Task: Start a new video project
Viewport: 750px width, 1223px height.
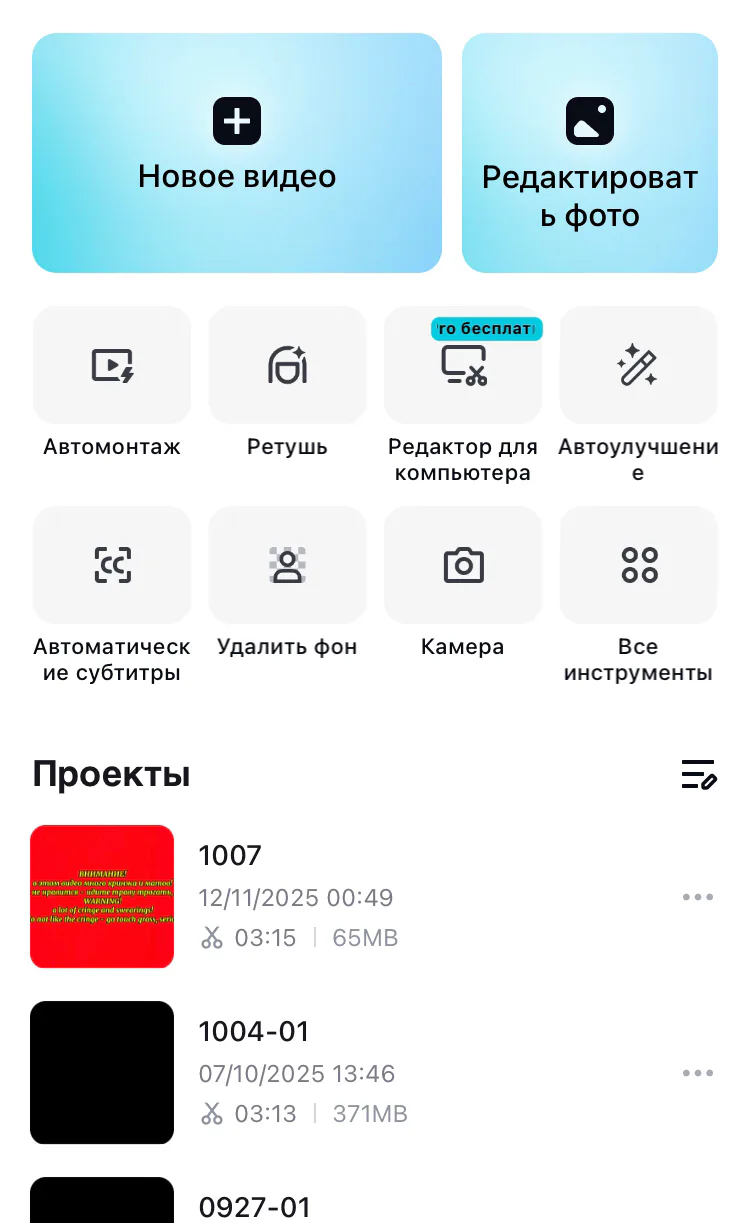Action: [237, 153]
